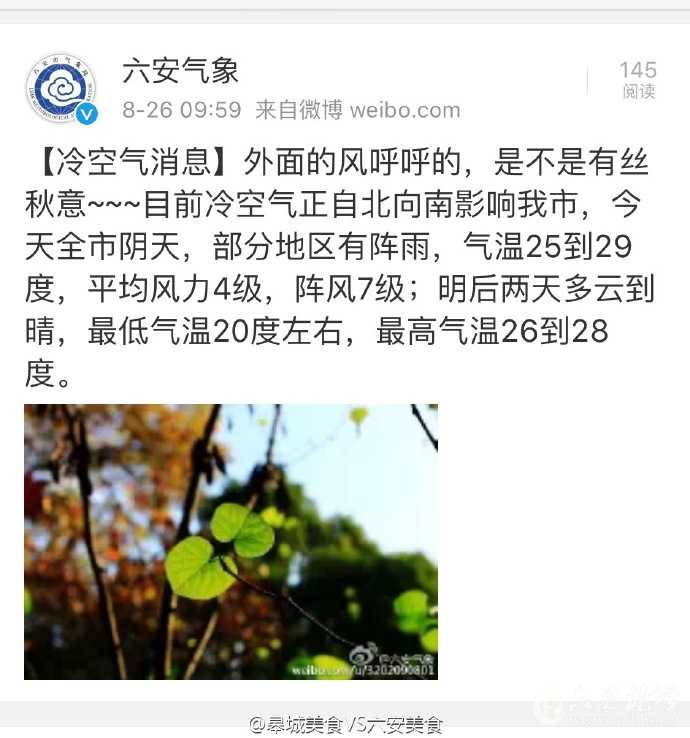The height and width of the screenshot is (738, 690).
Task: Tap the 六安气象 account name
Action: click(x=180, y=71)
